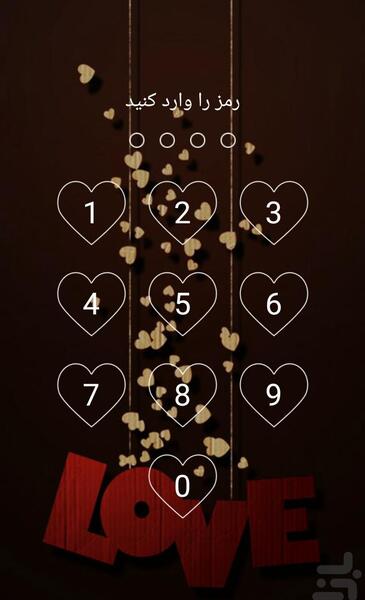Enter digit 8 on the keypad
The image size is (365, 600).
tap(182, 395)
